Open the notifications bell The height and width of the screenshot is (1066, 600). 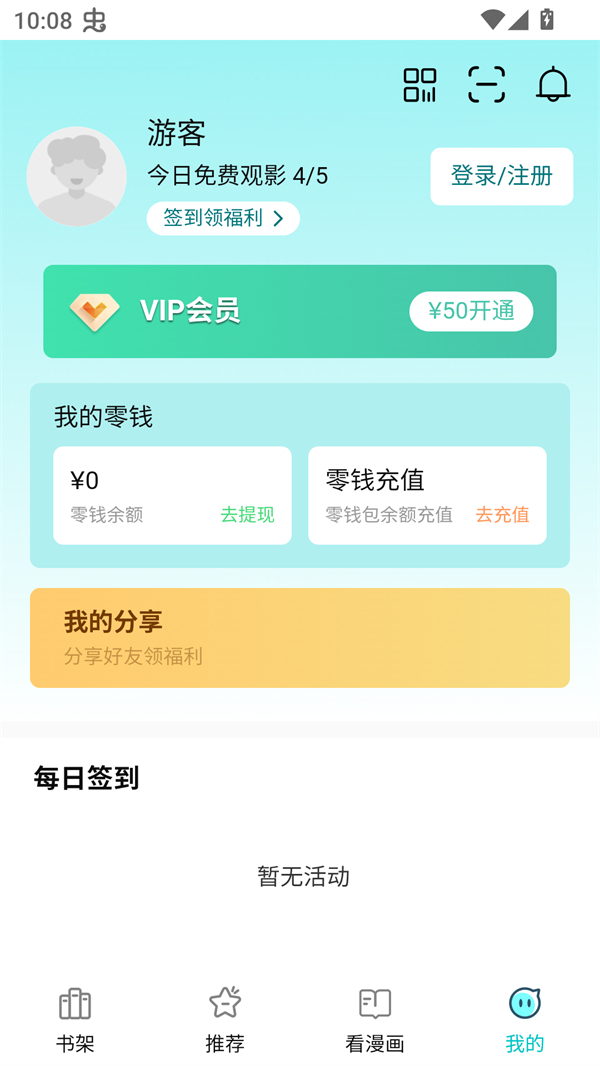pyautogui.click(x=553, y=85)
